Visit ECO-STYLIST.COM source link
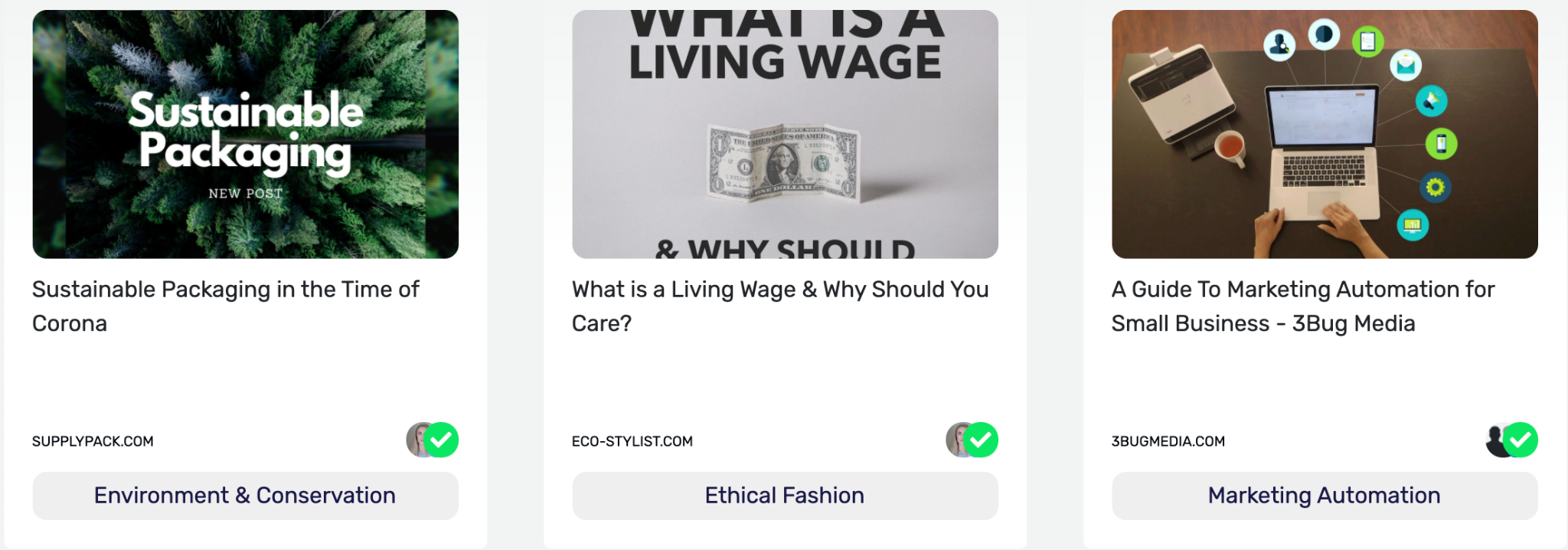Screen dimensions: 1568x550 coord(632,441)
